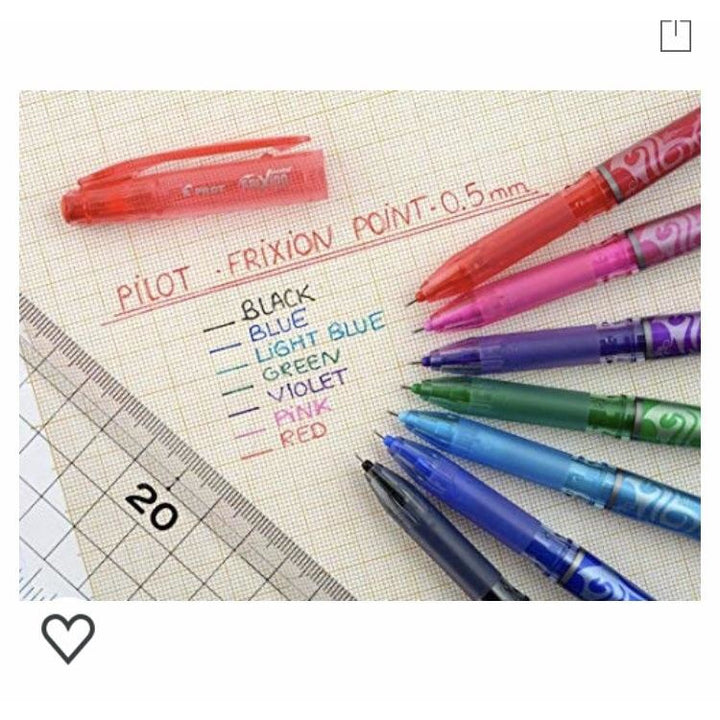Open the Pilot Frixion pens product image

360,345
